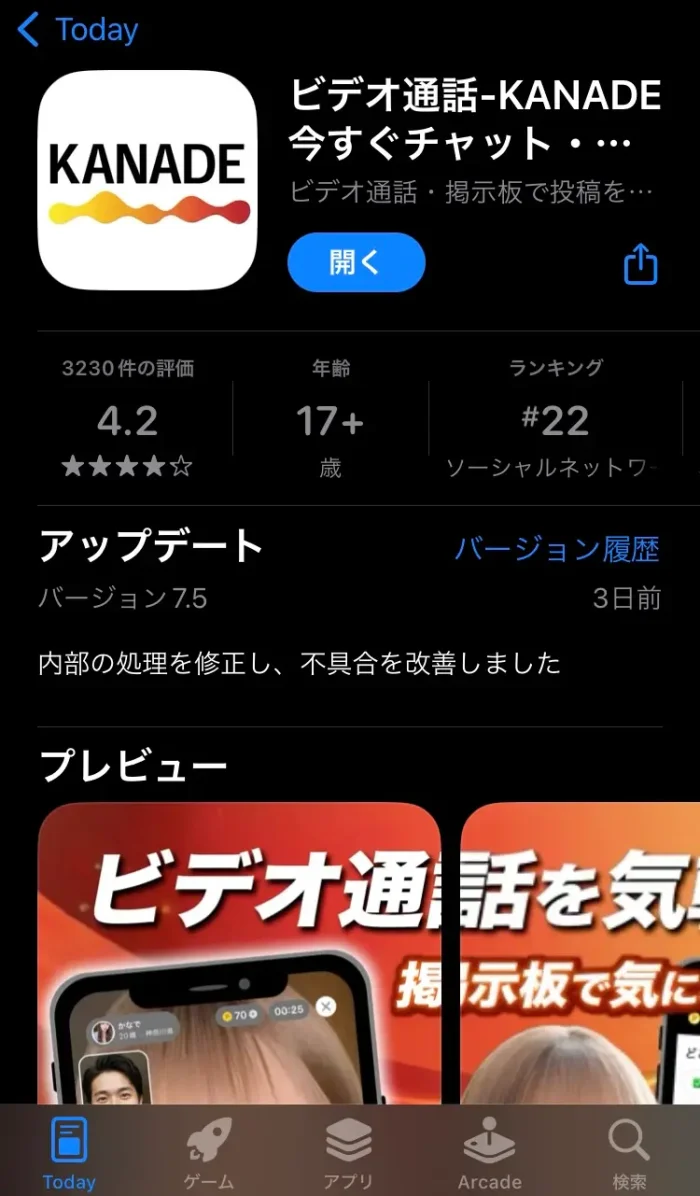Open the 3230件の評価 ratings section

(128, 420)
